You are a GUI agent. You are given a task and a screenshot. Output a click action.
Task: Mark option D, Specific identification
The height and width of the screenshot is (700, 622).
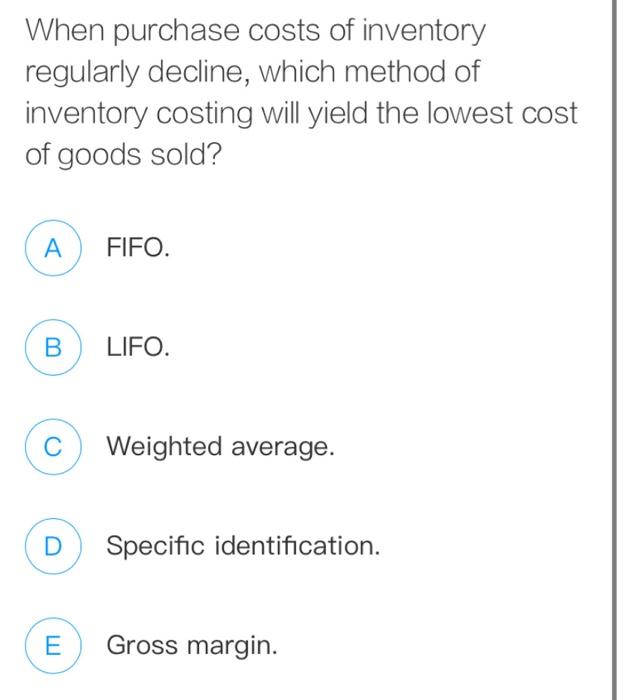[x=52, y=546]
